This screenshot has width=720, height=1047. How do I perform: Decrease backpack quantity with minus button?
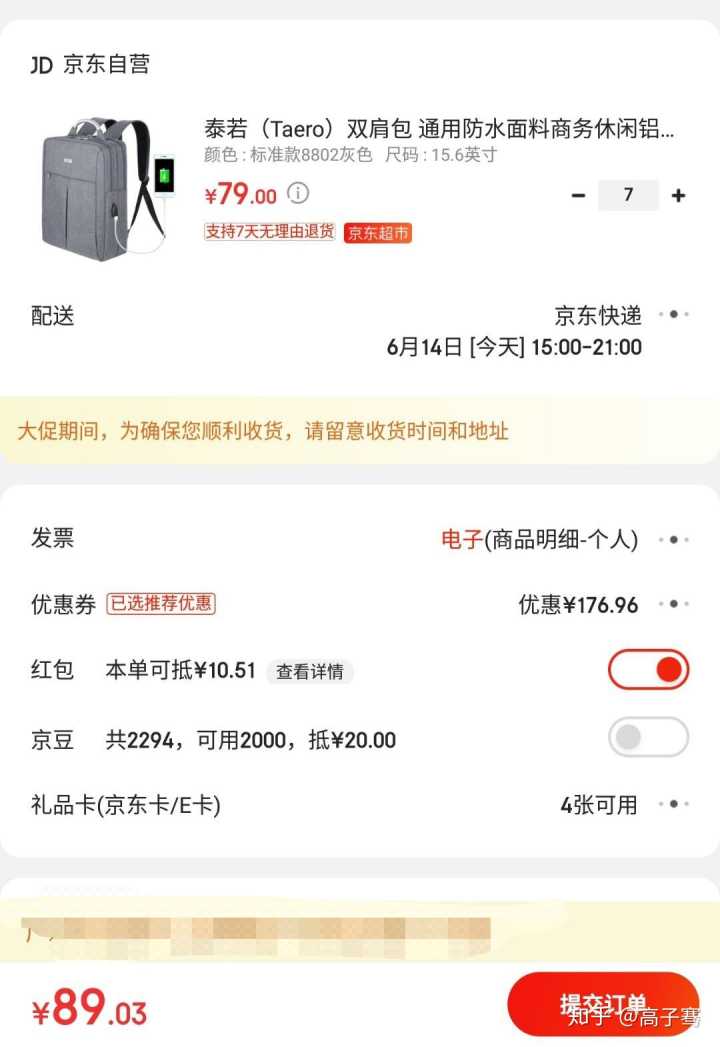click(x=578, y=195)
